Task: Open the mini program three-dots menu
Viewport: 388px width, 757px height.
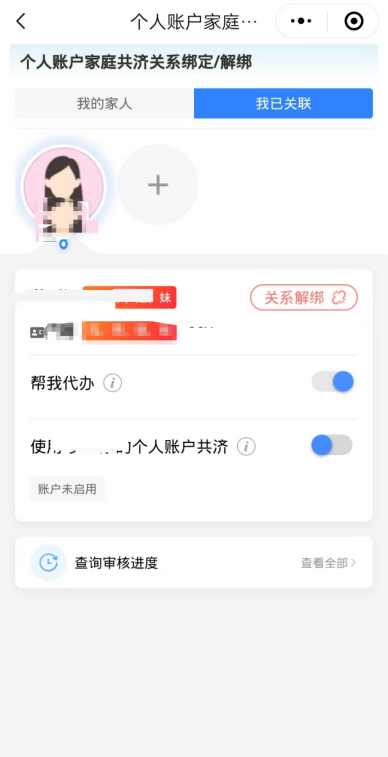Action: click(301, 21)
